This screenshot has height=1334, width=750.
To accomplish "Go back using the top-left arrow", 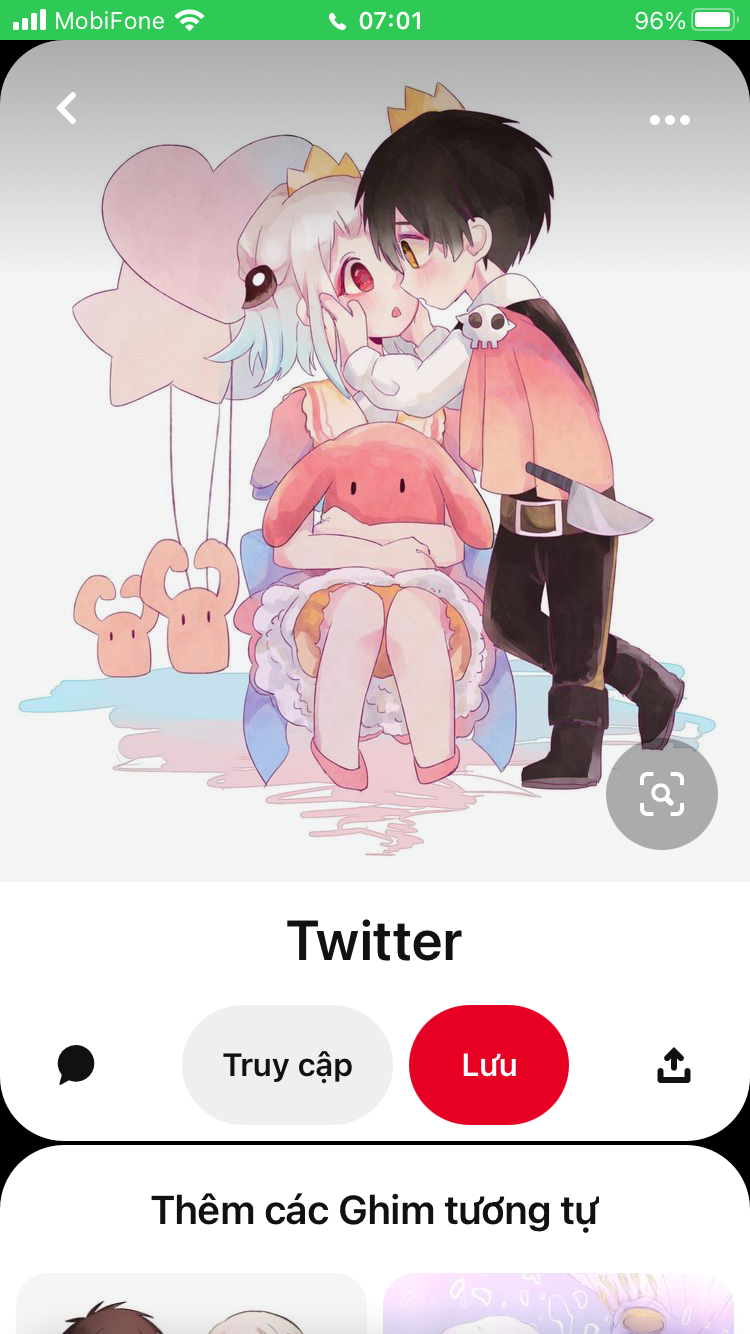I will pos(67,108).
